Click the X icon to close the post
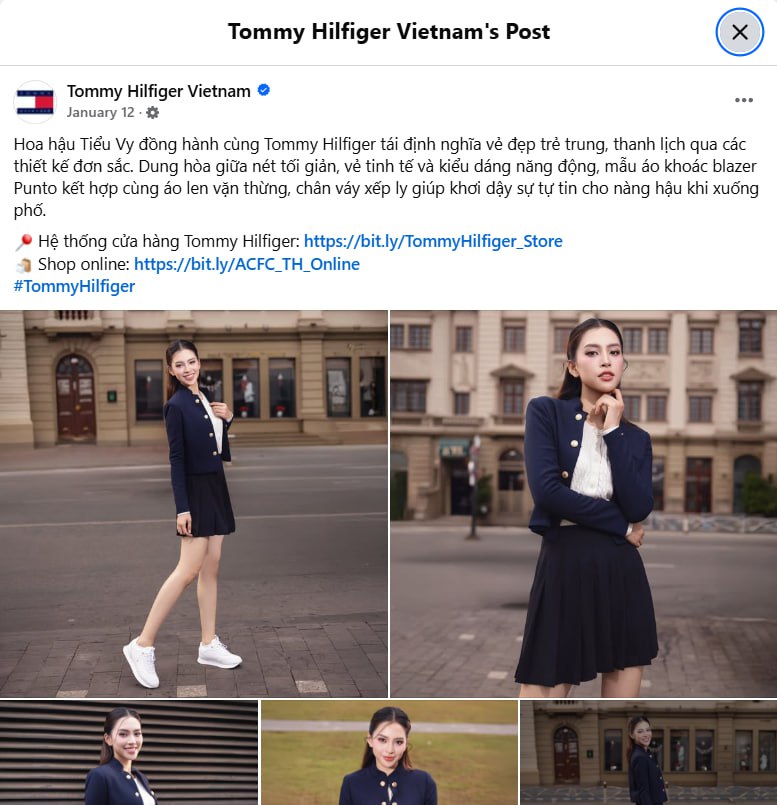This screenshot has height=805, width=777. coord(739,32)
